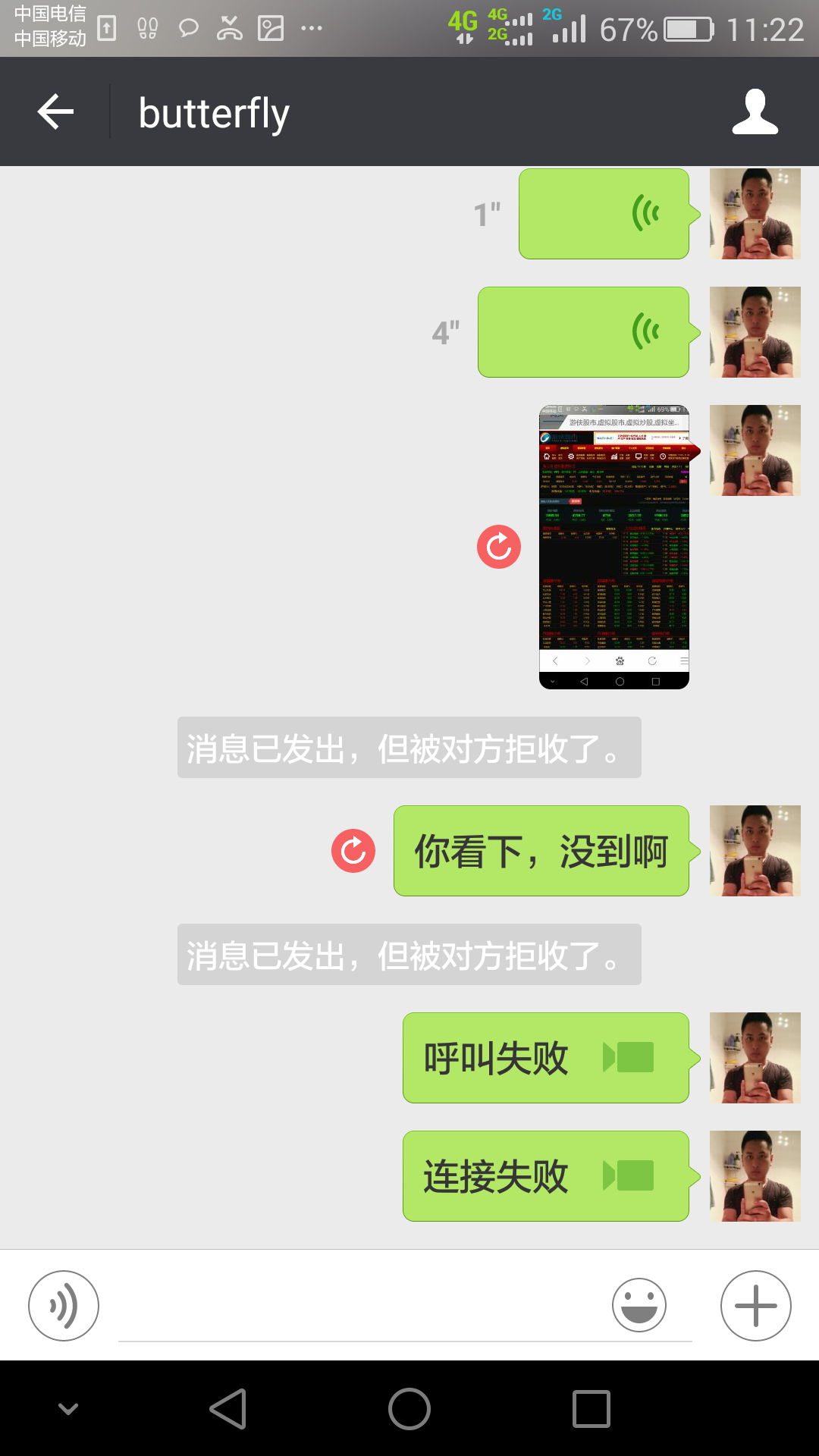Play the 4" voice message

click(588, 332)
